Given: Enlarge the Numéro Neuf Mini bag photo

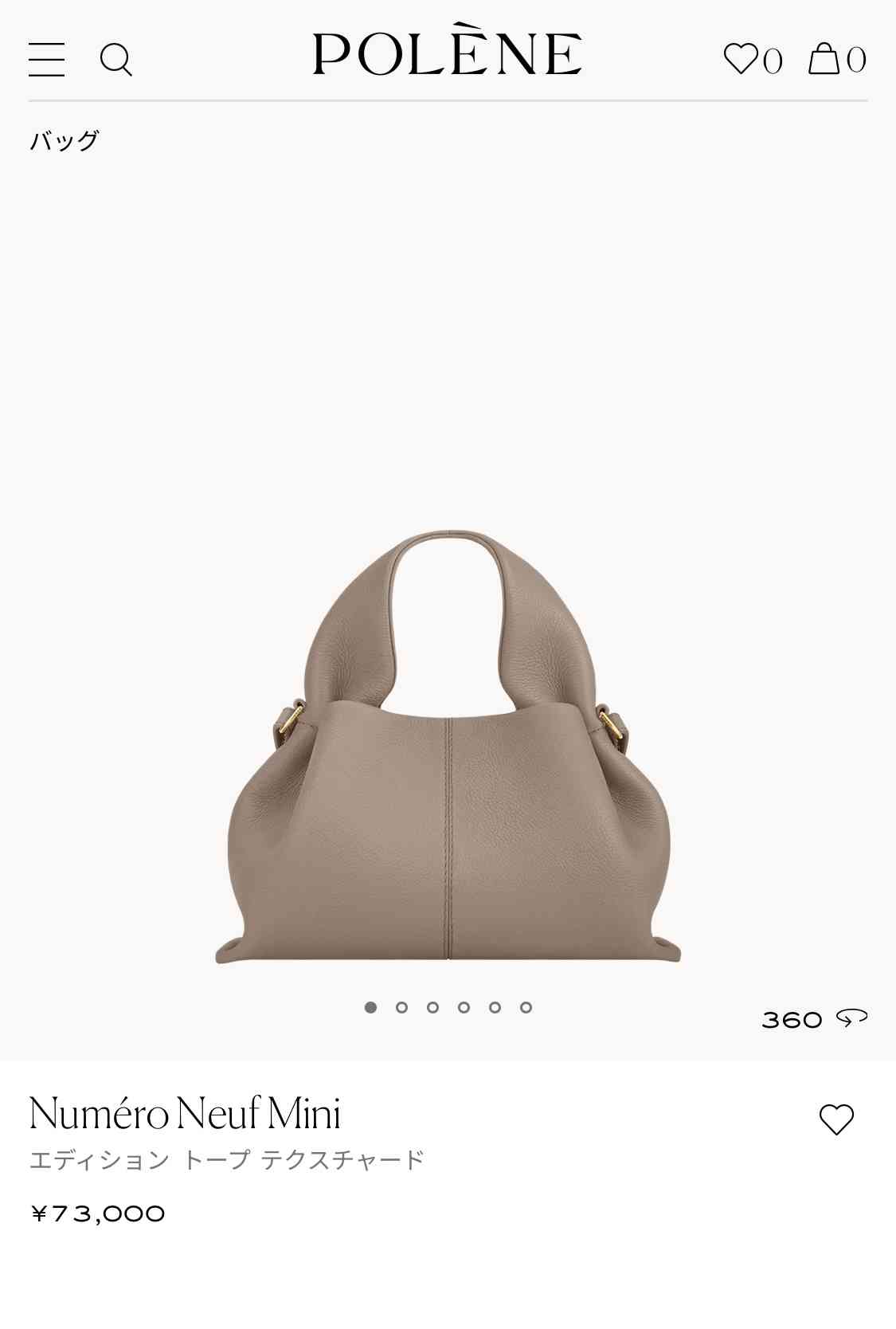Looking at the screenshot, I should 448,749.
